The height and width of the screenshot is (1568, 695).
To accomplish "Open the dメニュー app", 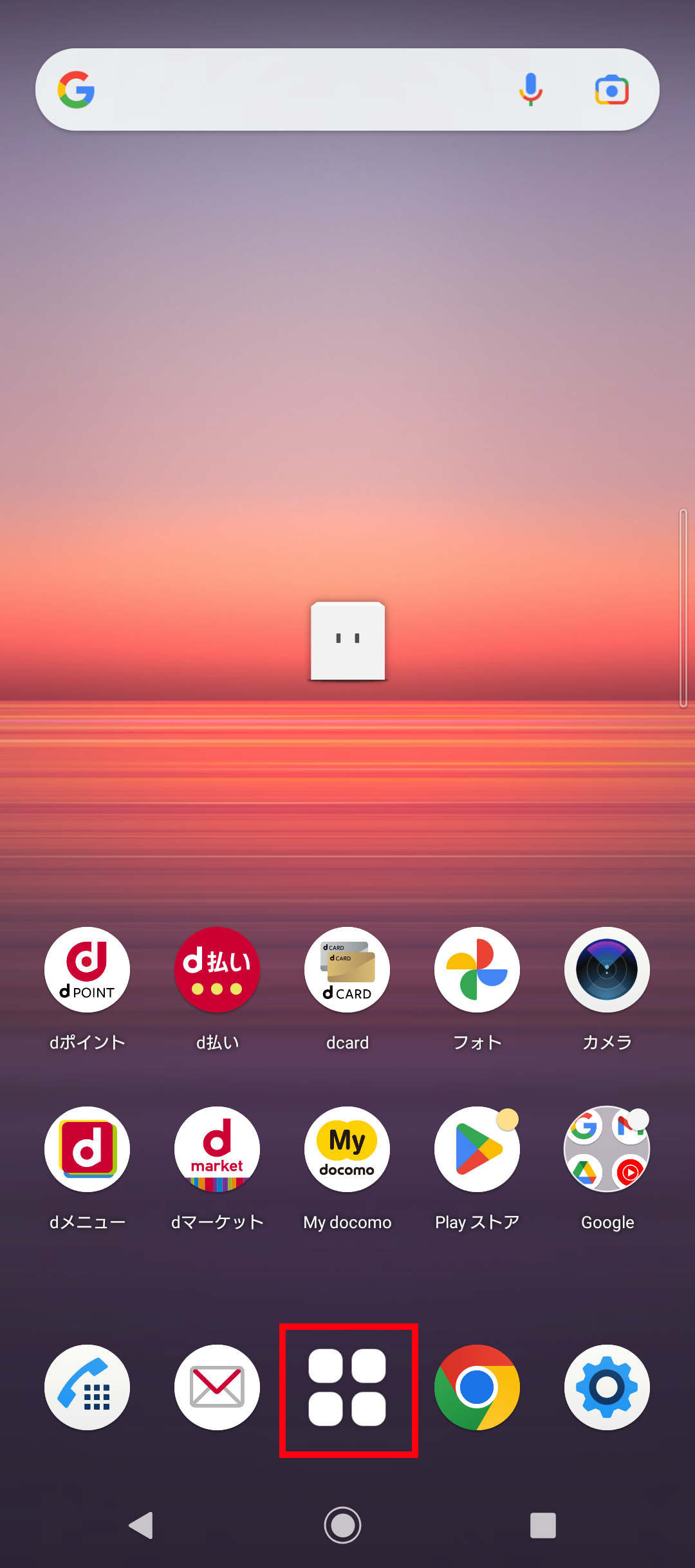I will click(87, 1150).
